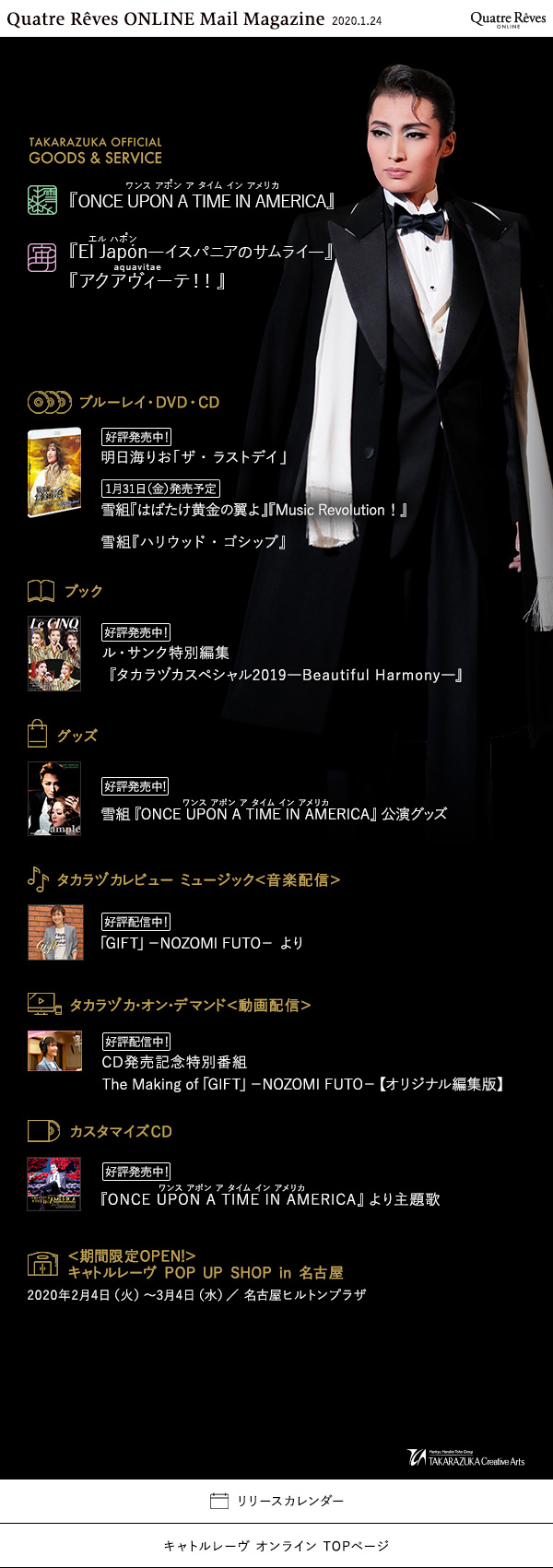Go to キャトルレーヴ オンライン TOPページ
Image resolution: width=553 pixels, height=1568 pixels.
pyautogui.click(x=276, y=1546)
